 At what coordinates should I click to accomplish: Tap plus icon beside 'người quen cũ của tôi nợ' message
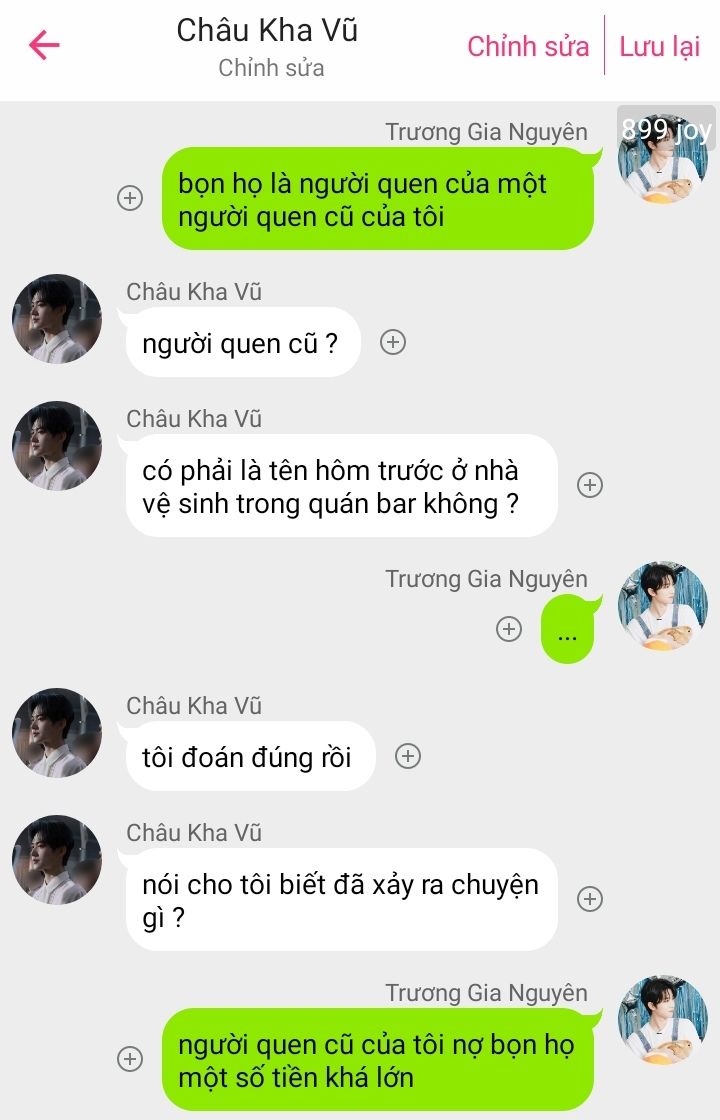point(130,1059)
